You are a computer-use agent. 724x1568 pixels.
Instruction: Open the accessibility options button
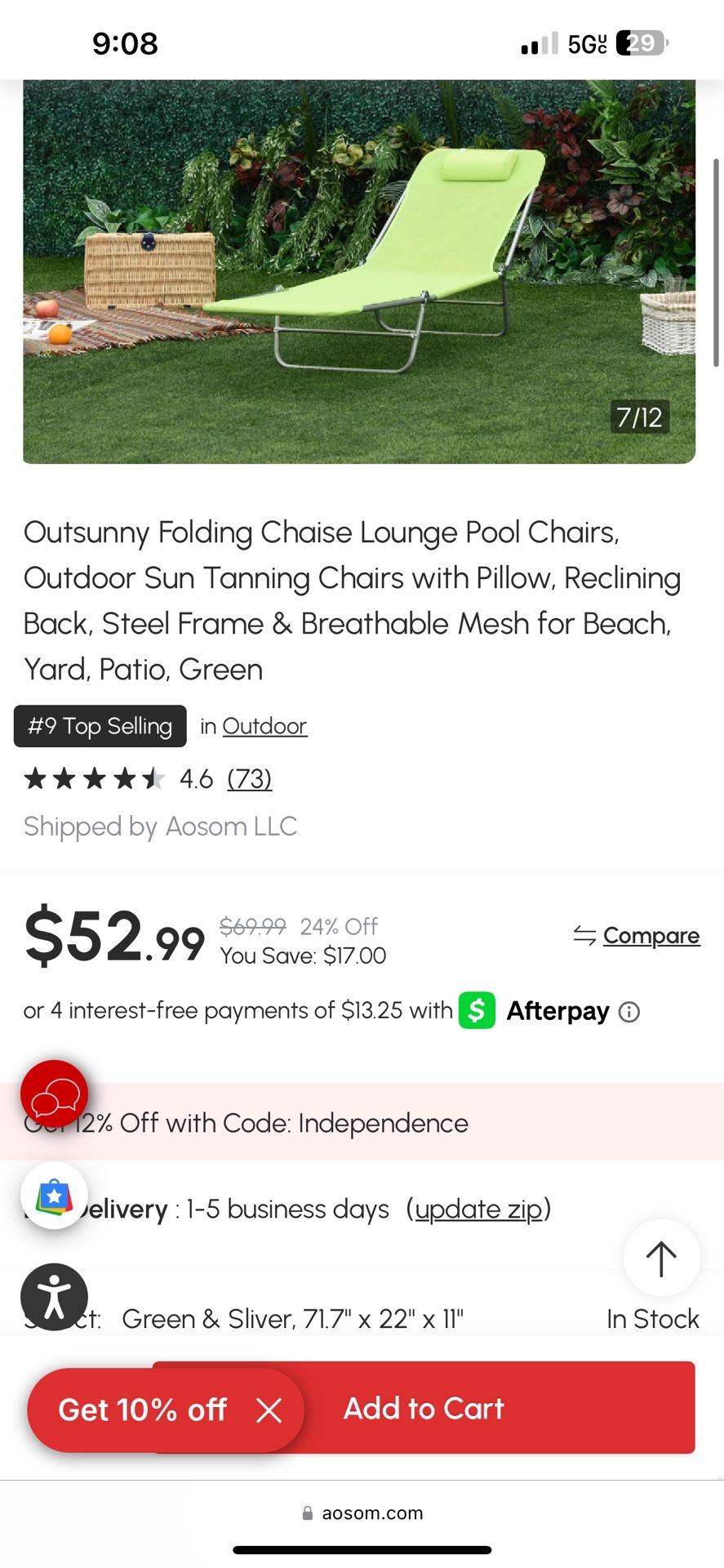point(54,1297)
